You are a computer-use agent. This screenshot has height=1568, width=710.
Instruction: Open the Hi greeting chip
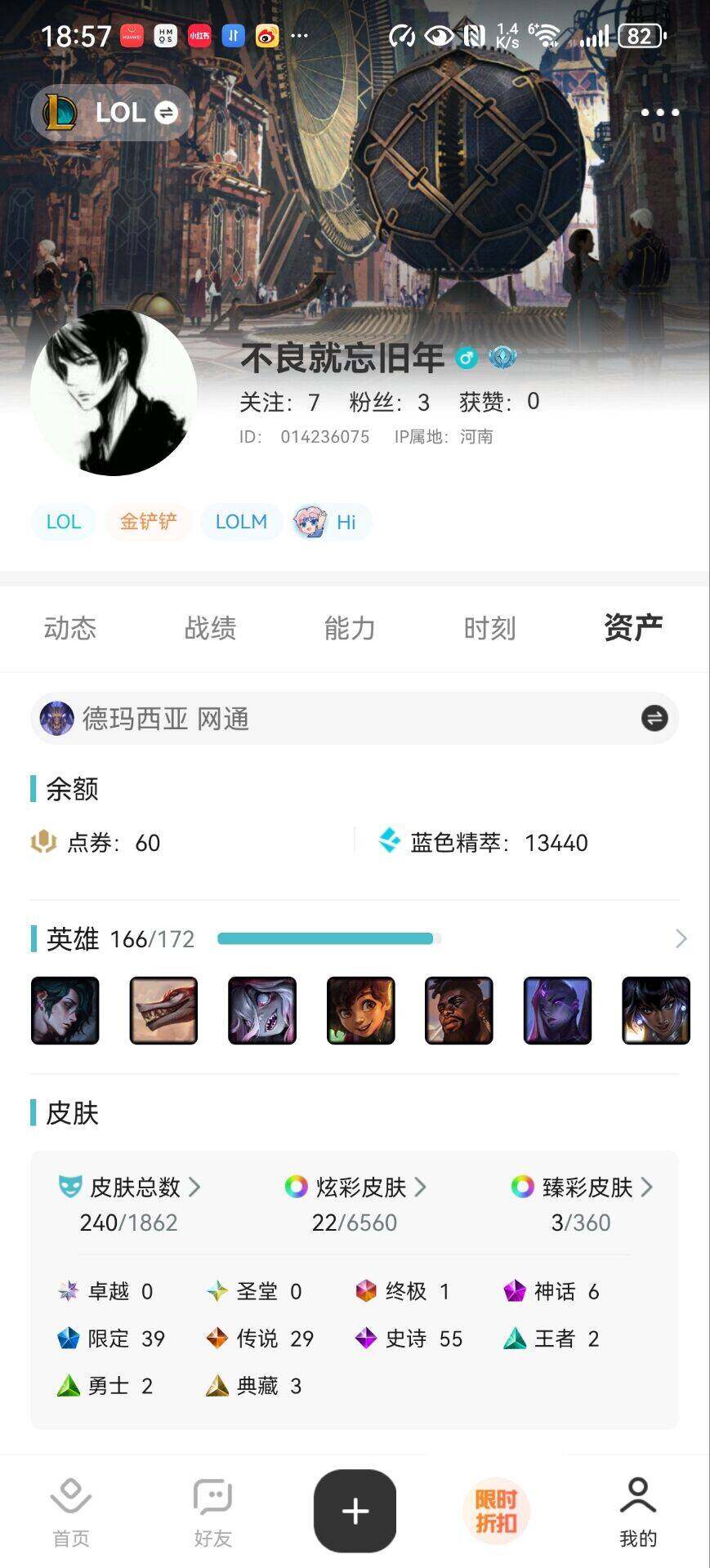[331, 522]
